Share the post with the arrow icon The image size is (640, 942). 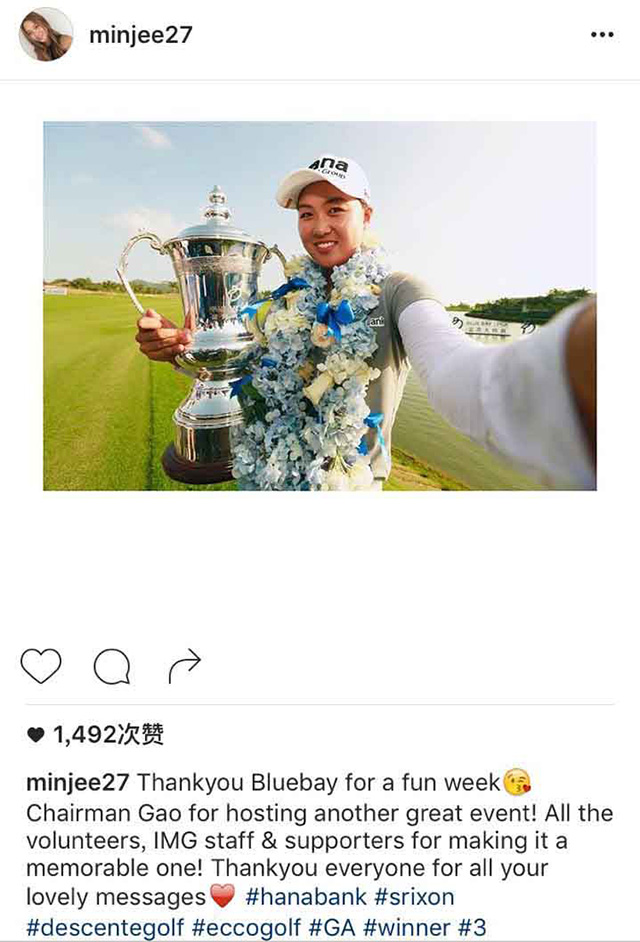[x=185, y=666]
